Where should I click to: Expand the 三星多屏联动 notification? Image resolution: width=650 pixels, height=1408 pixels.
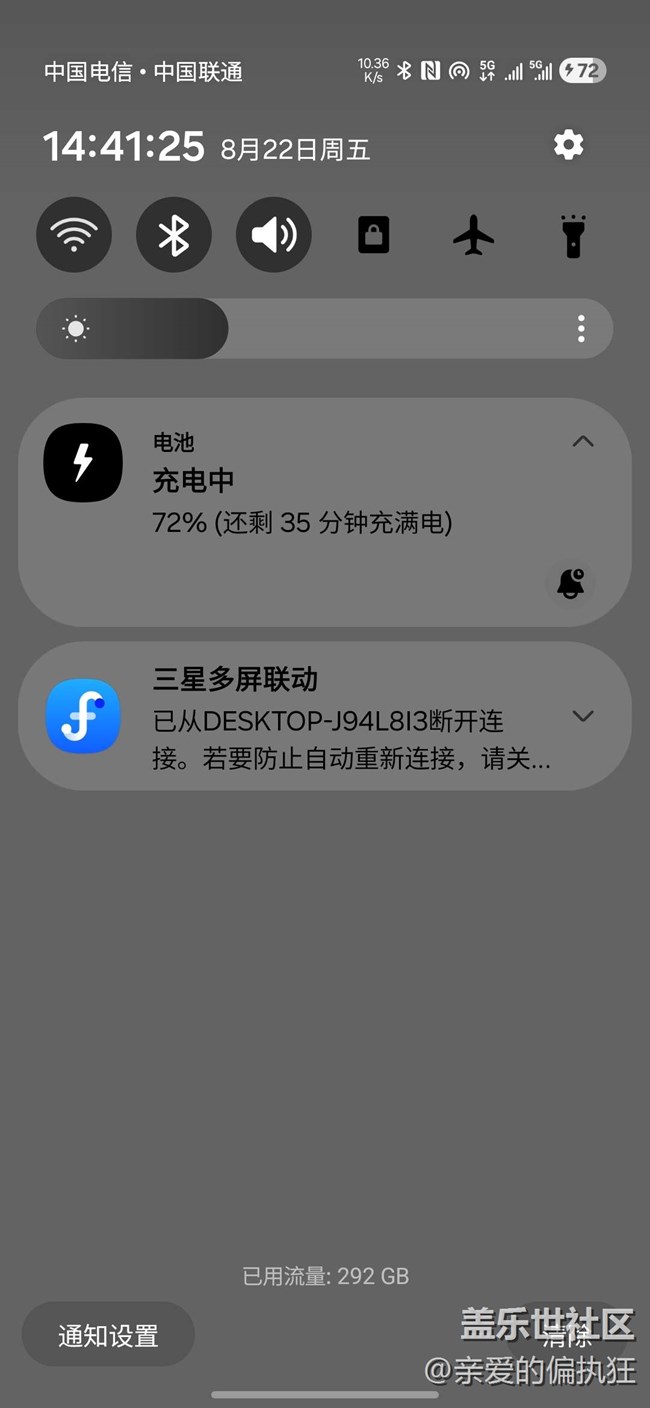coord(583,716)
